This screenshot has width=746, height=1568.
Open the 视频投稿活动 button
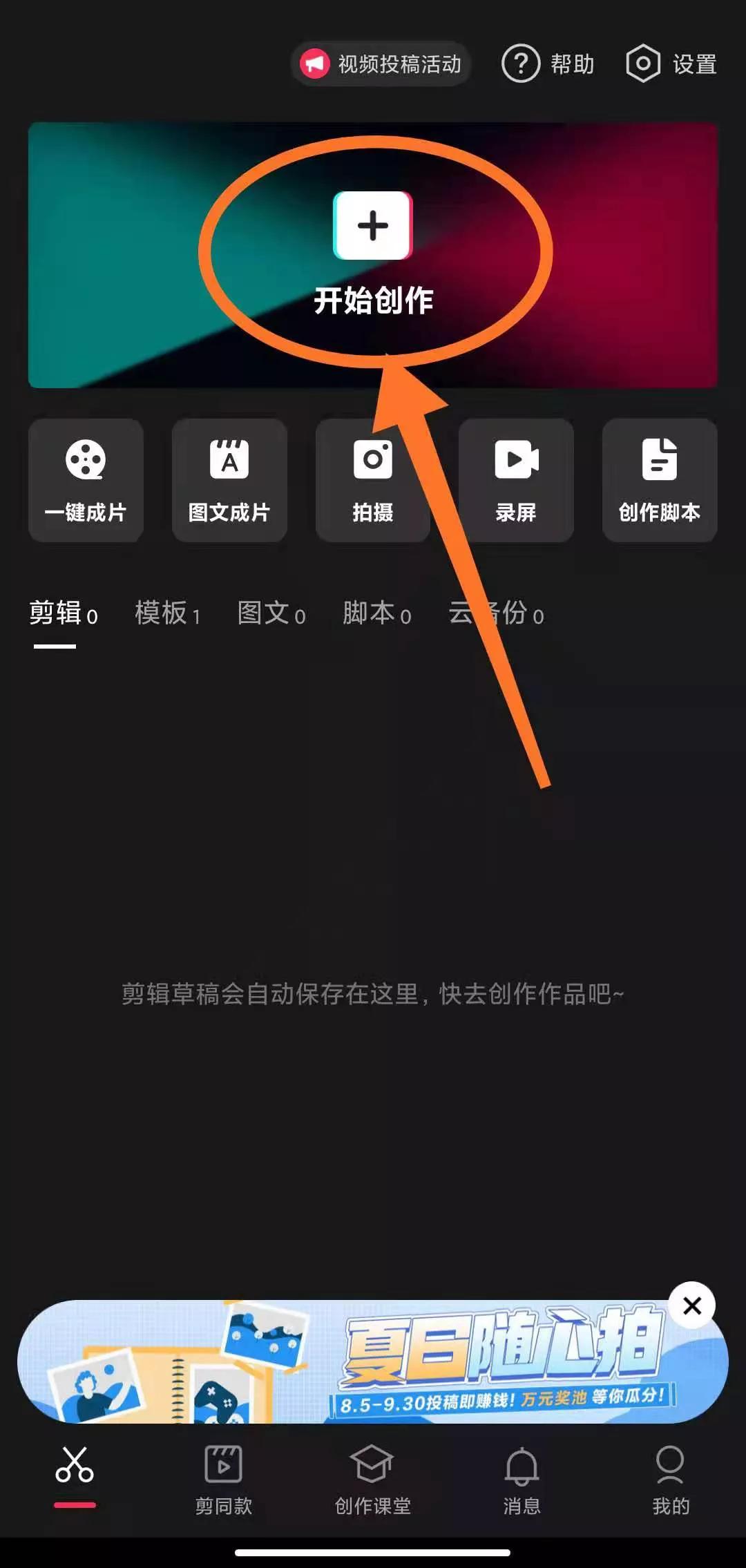381,64
